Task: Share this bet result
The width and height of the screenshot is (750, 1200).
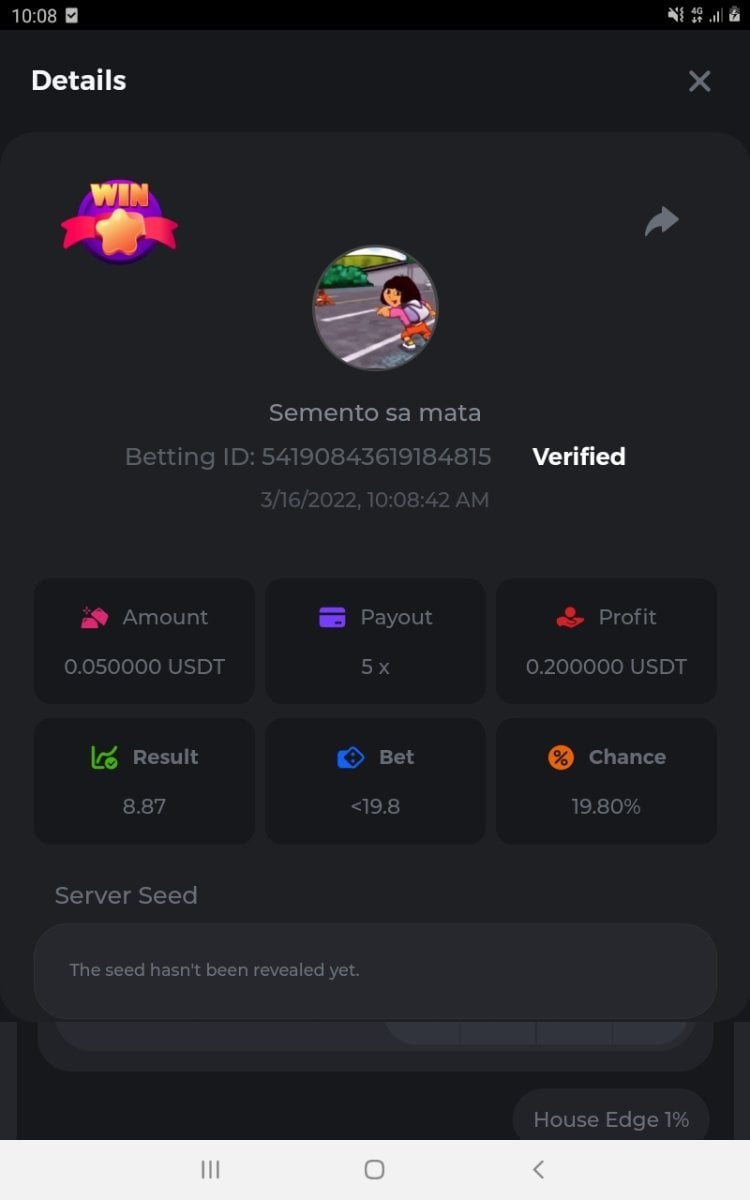Action: click(x=661, y=221)
